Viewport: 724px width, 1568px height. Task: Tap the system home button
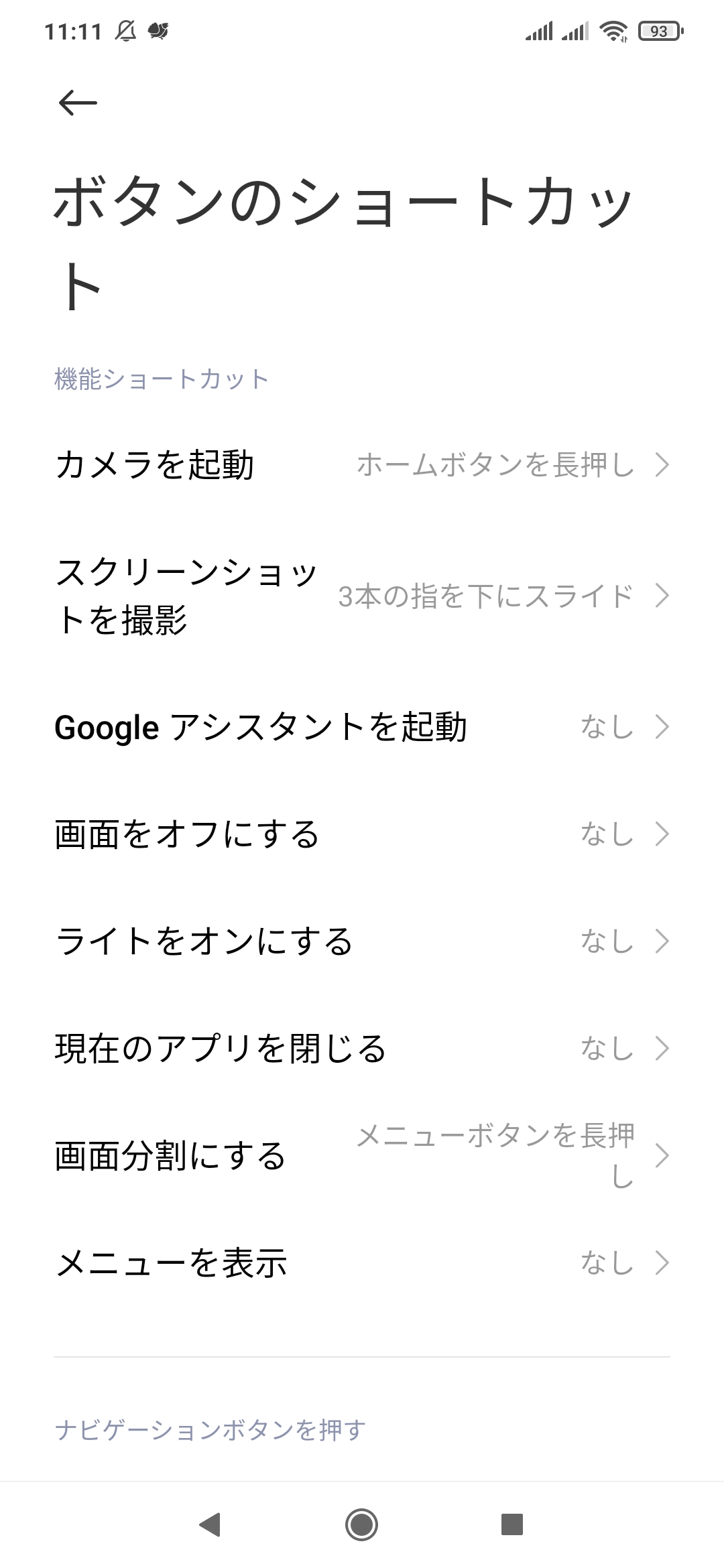pyautogui.click(x=361, y=1524)
